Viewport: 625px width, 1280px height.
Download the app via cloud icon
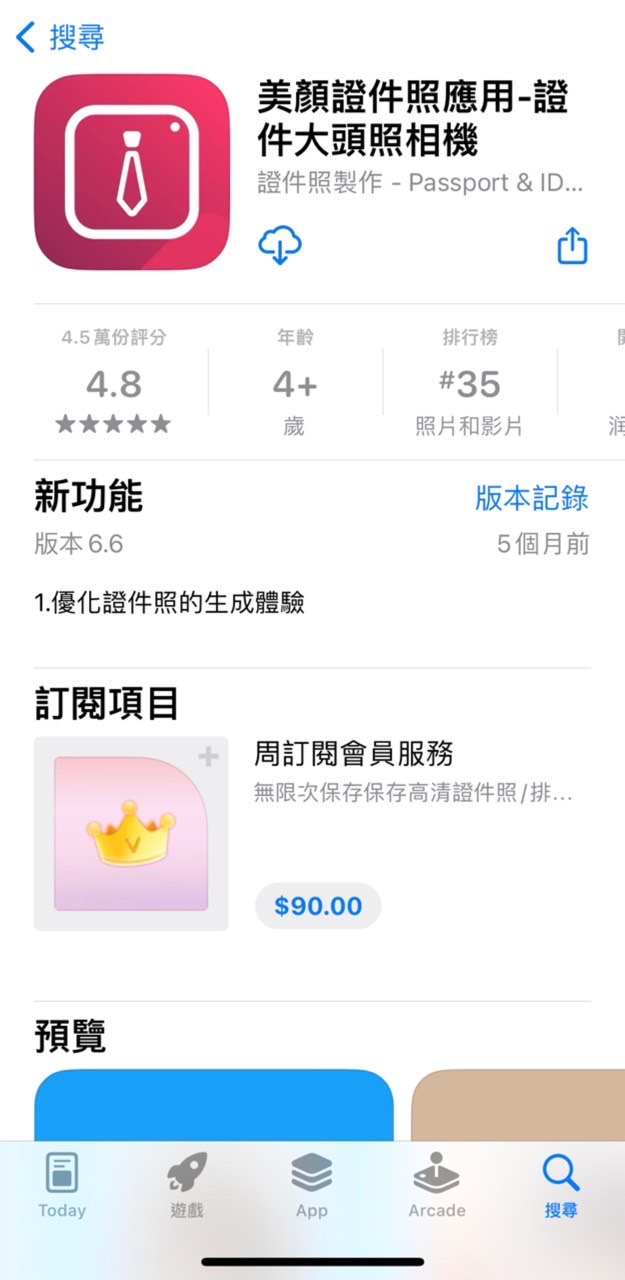(x=280, y=245)
